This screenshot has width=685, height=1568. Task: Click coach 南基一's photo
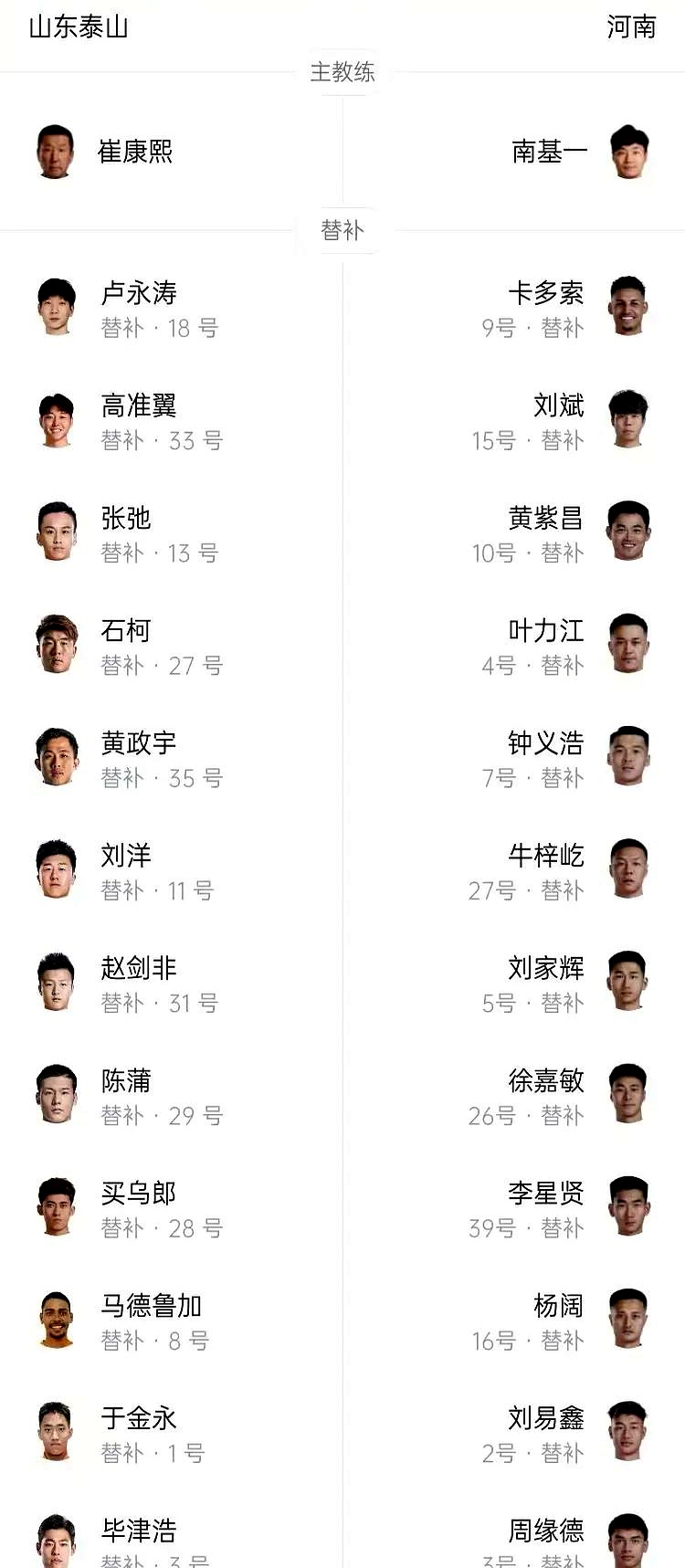pyautogui.click(x=630, y=151)
